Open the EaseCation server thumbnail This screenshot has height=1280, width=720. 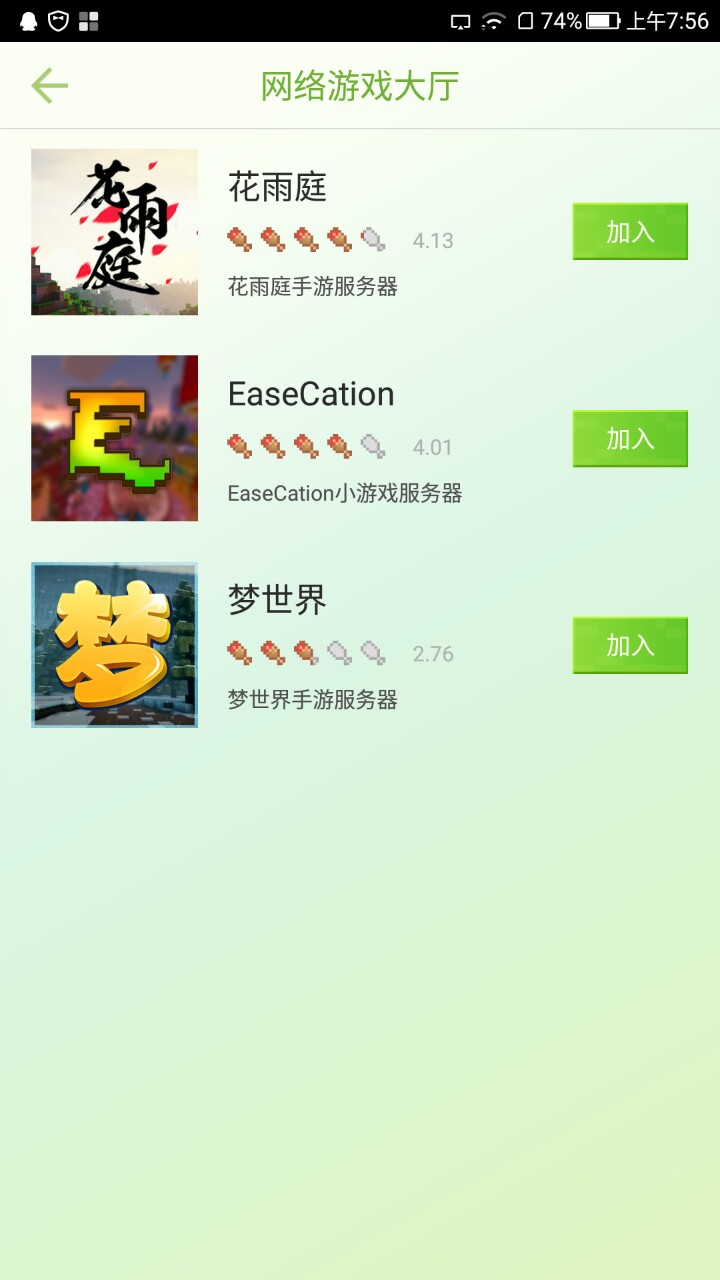115,438
